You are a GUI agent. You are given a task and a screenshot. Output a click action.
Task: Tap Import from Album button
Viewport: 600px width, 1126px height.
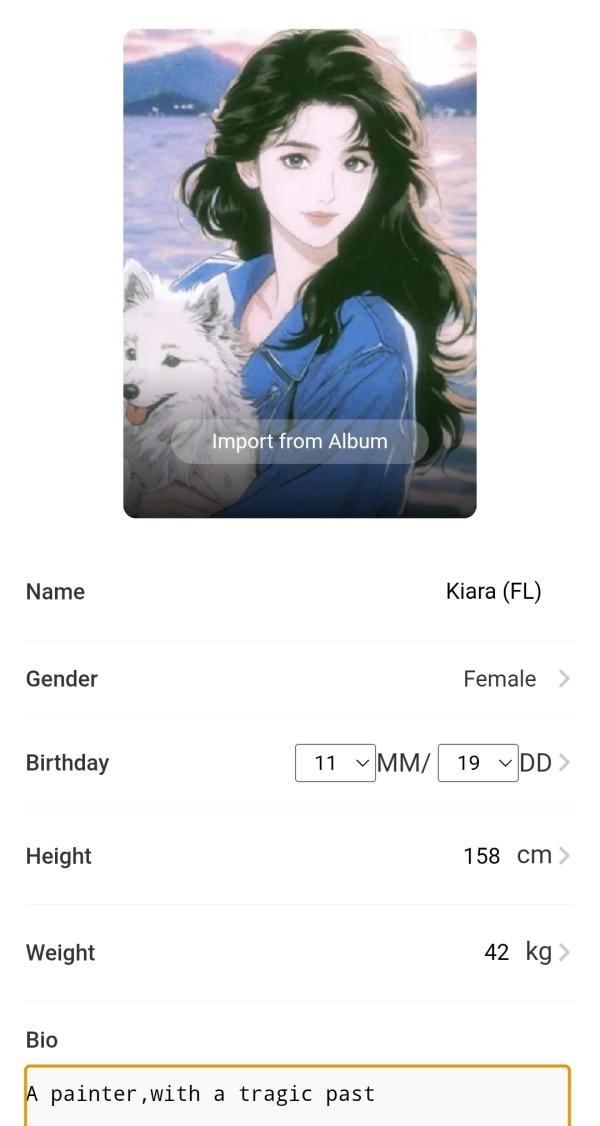point(299,441)
